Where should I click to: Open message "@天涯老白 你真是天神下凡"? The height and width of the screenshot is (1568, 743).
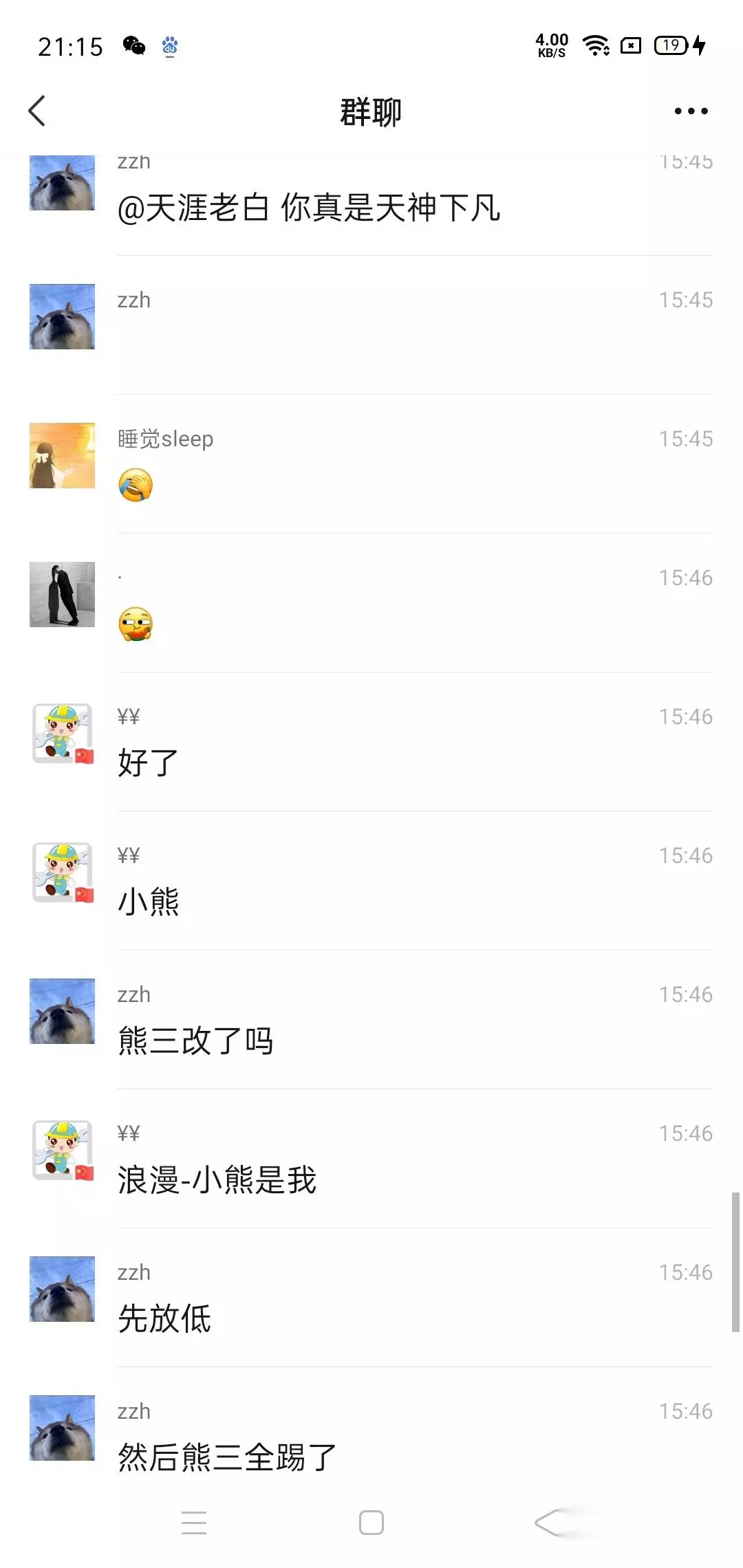tap(309, 208)
